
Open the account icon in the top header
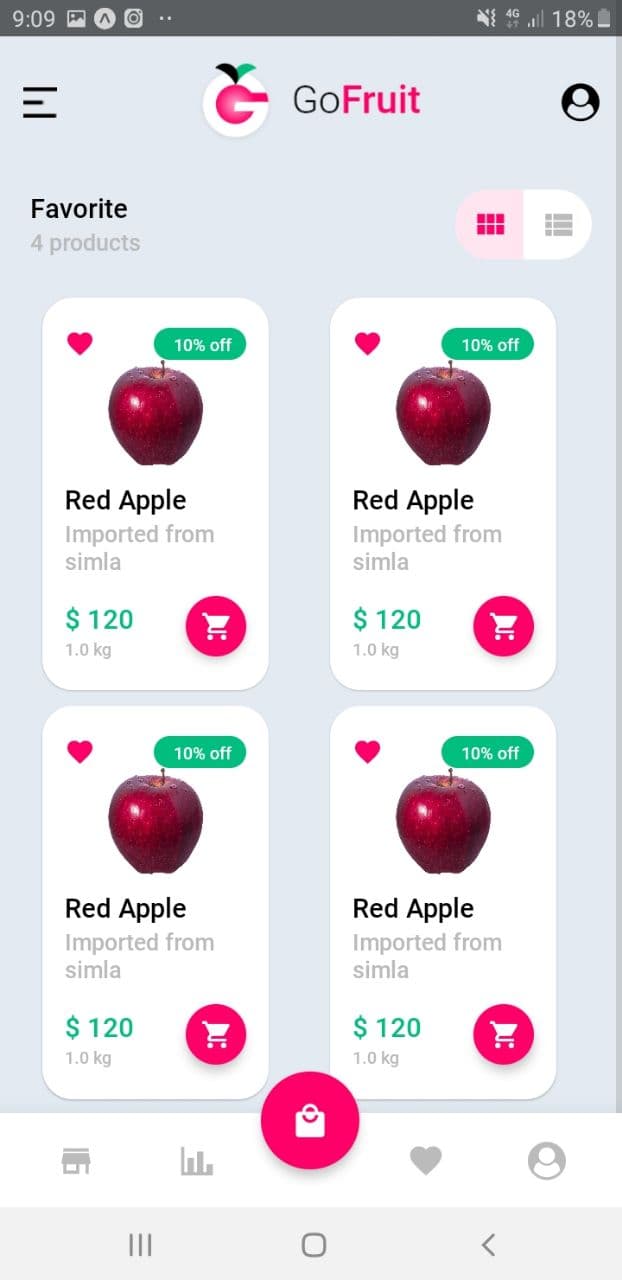(x=580, y=102)
